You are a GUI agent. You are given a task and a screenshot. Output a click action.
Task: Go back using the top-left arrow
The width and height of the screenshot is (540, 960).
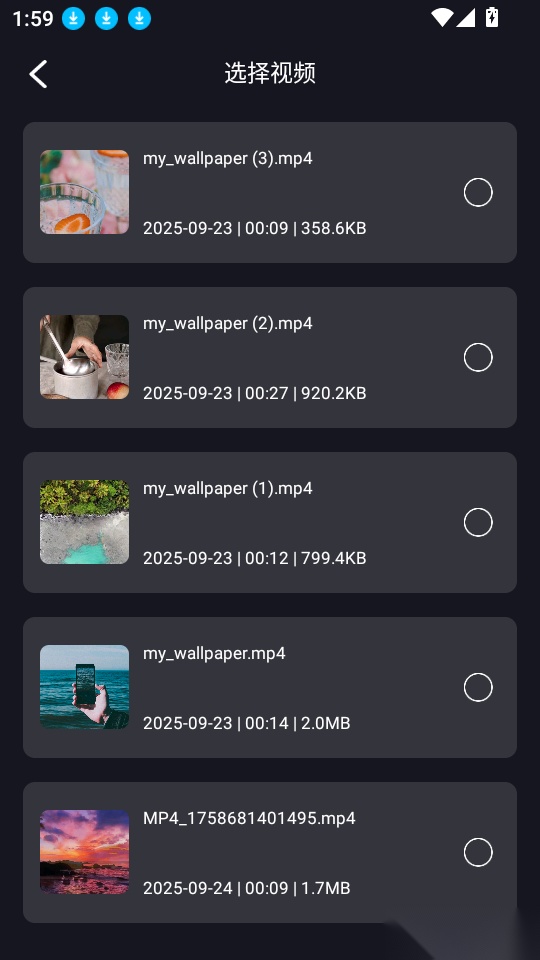(38, 74)
